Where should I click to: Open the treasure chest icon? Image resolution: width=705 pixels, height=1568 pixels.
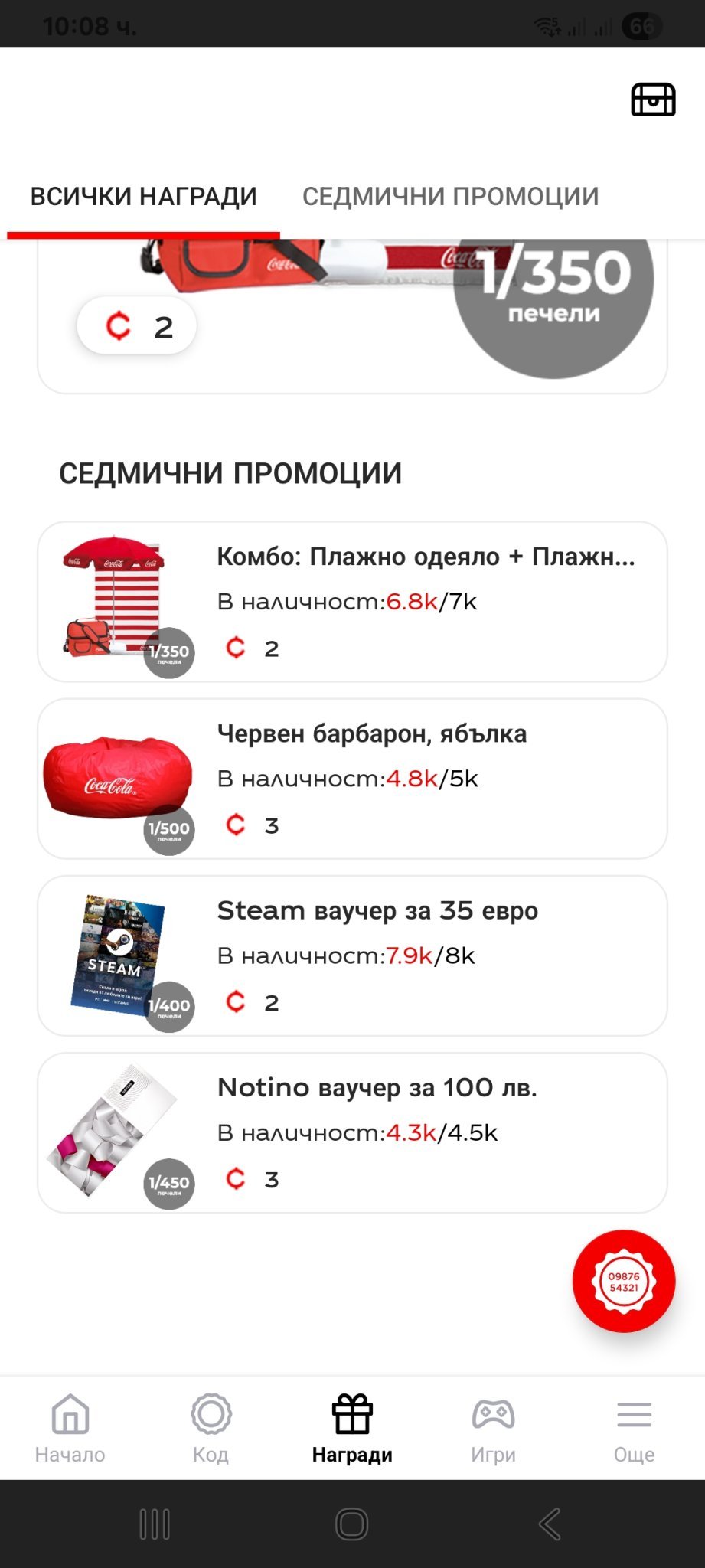(x=653, y=100)
